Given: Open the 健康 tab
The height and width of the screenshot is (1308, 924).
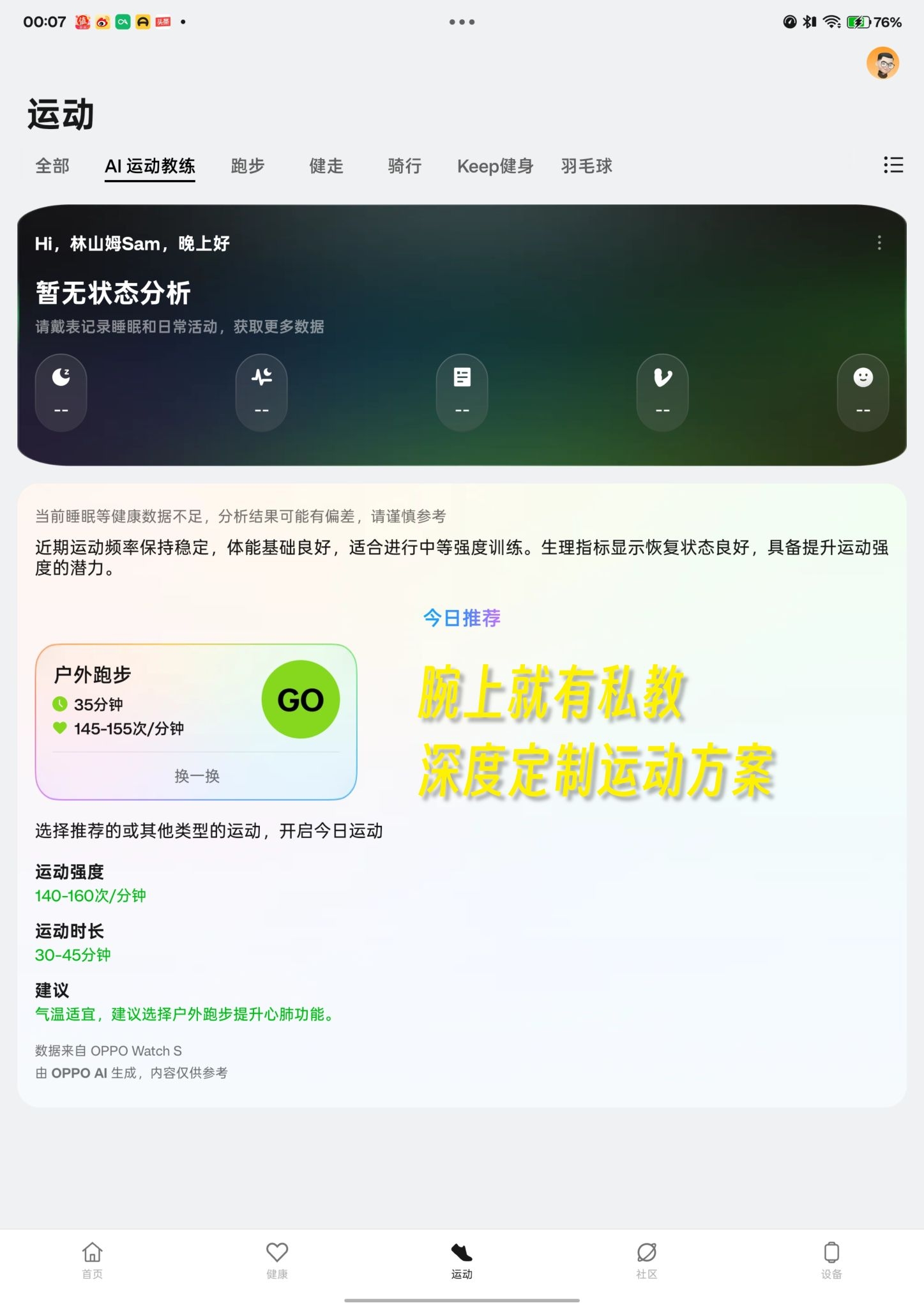Looking at the screenshot, I should coord(277,1260).
